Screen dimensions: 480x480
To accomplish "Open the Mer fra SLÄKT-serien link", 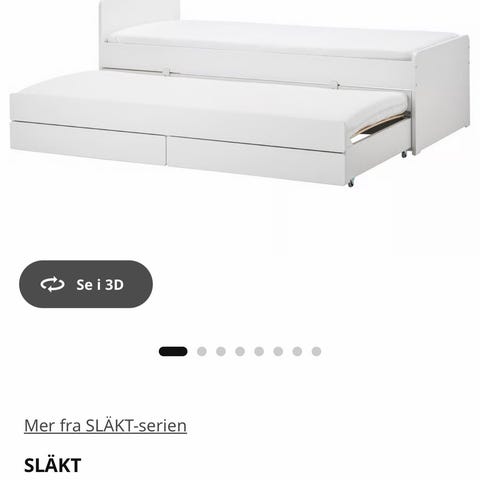I will coord(105,426).
